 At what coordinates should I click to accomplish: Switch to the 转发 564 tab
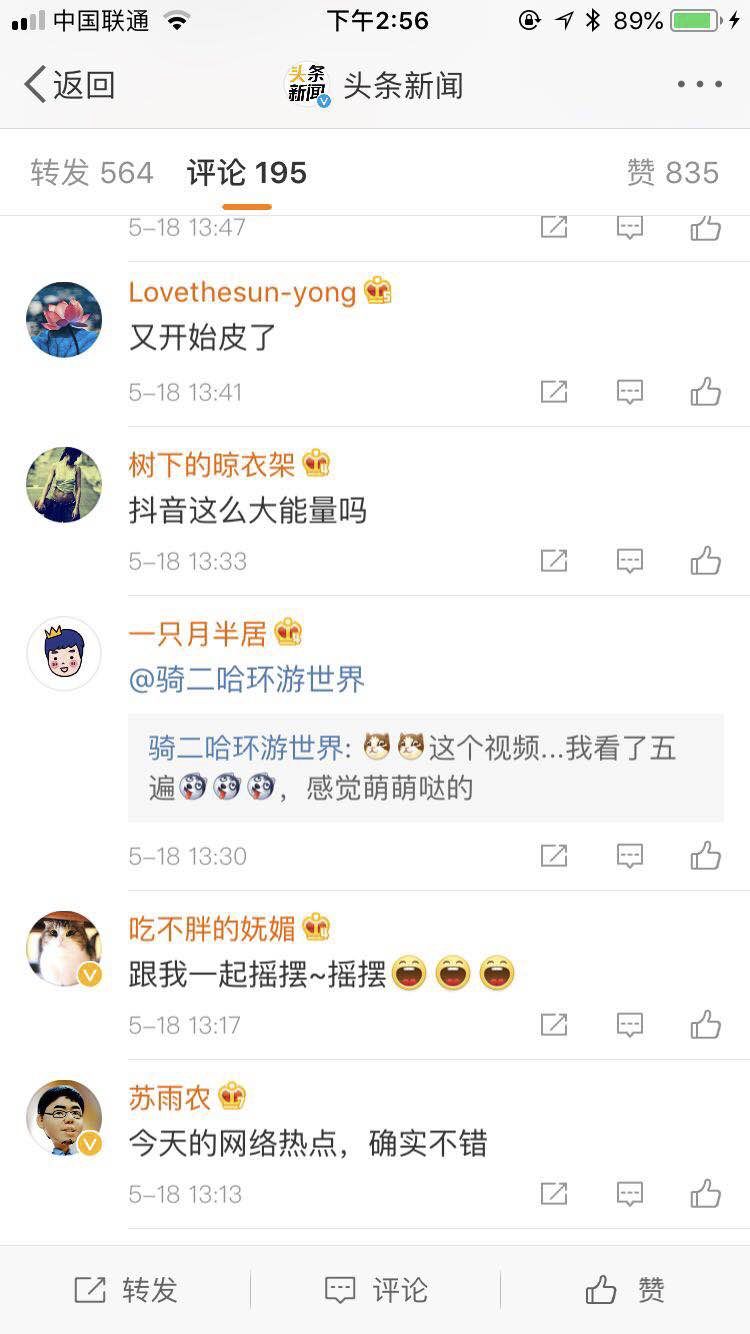click(92, 173)
